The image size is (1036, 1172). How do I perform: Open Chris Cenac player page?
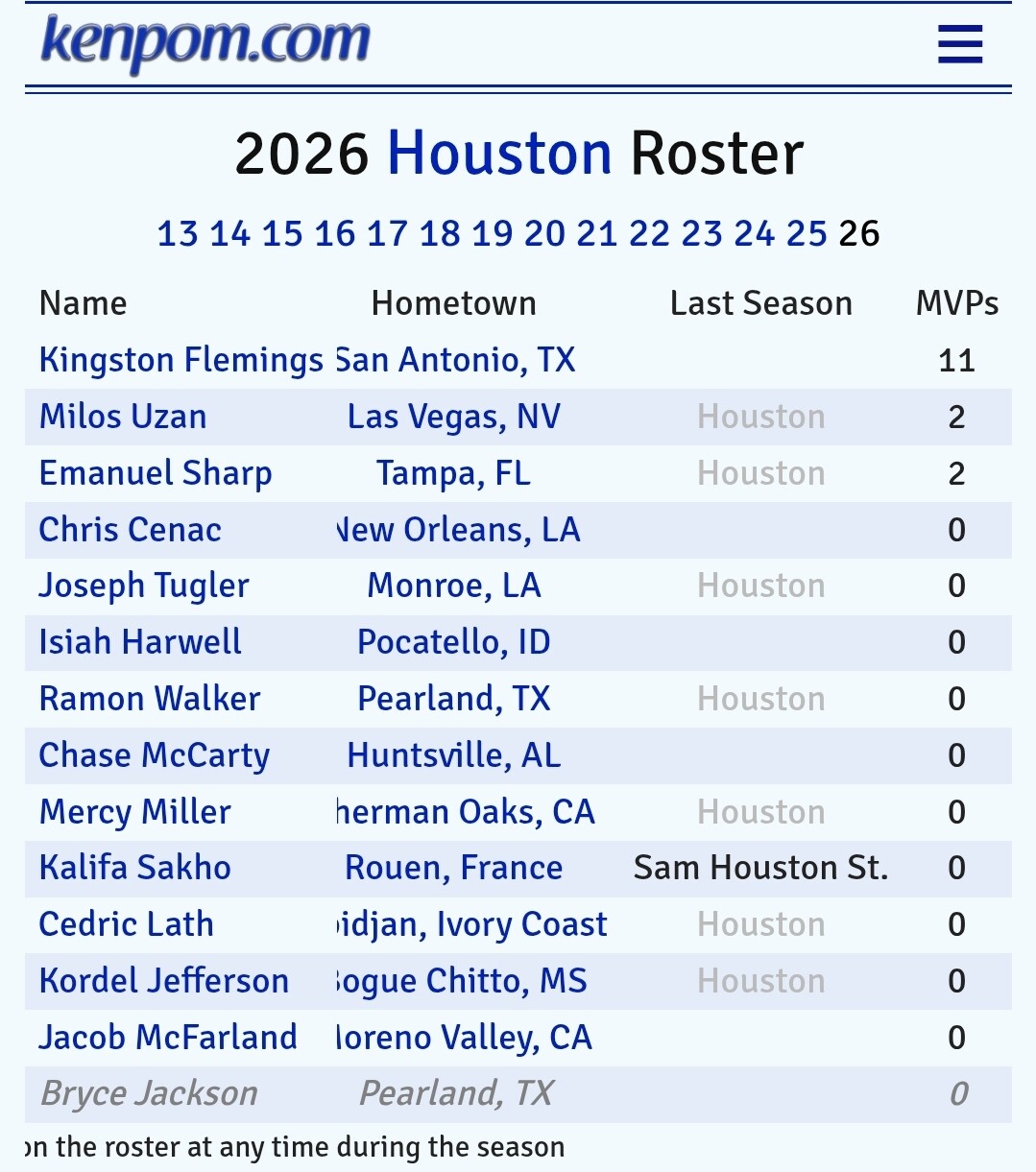(130, 530)
